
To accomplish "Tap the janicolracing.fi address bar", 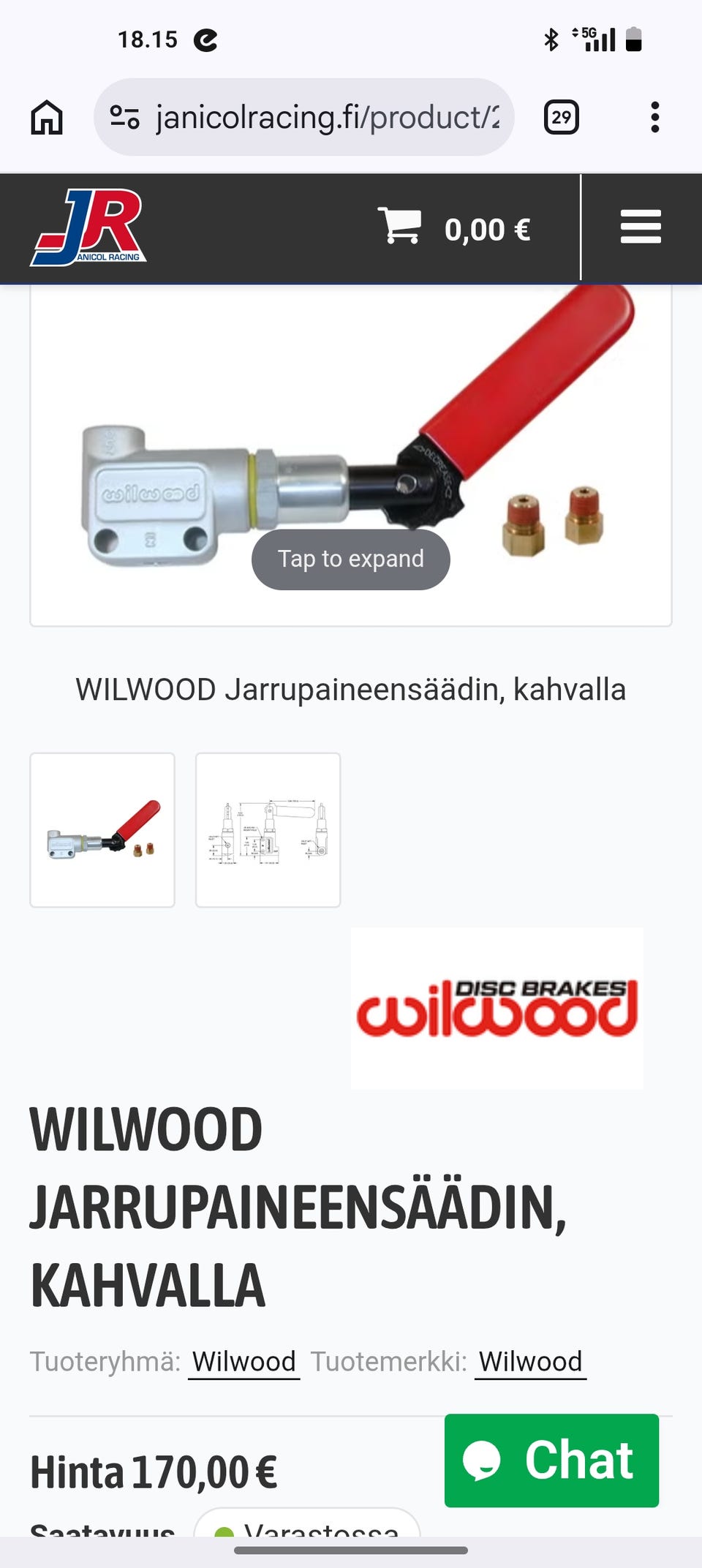I will coord(303,117).
